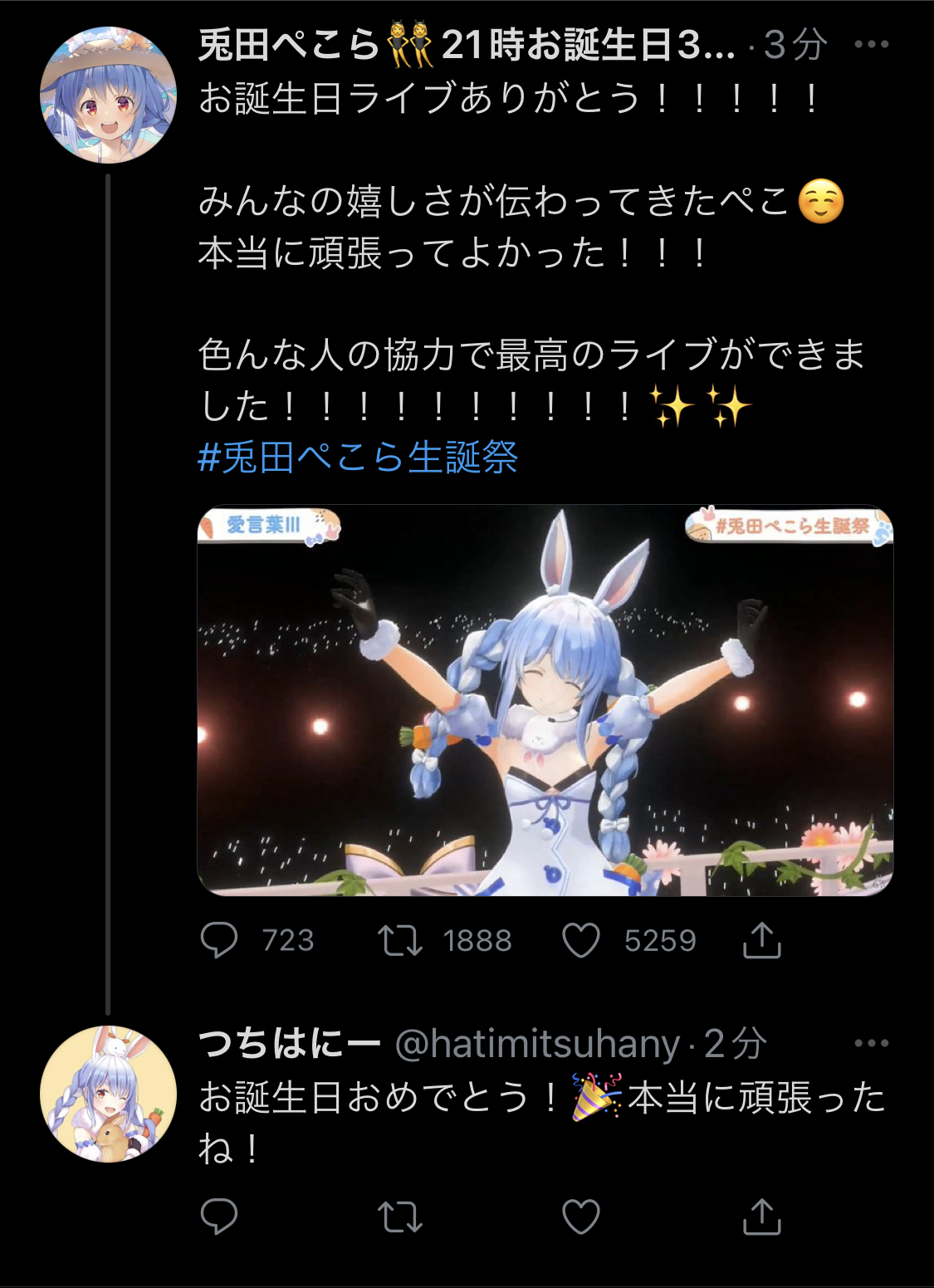Screen dimensions: 934x1288
Task: Reply to つちはにー's comment
Action: [219, 1217]
